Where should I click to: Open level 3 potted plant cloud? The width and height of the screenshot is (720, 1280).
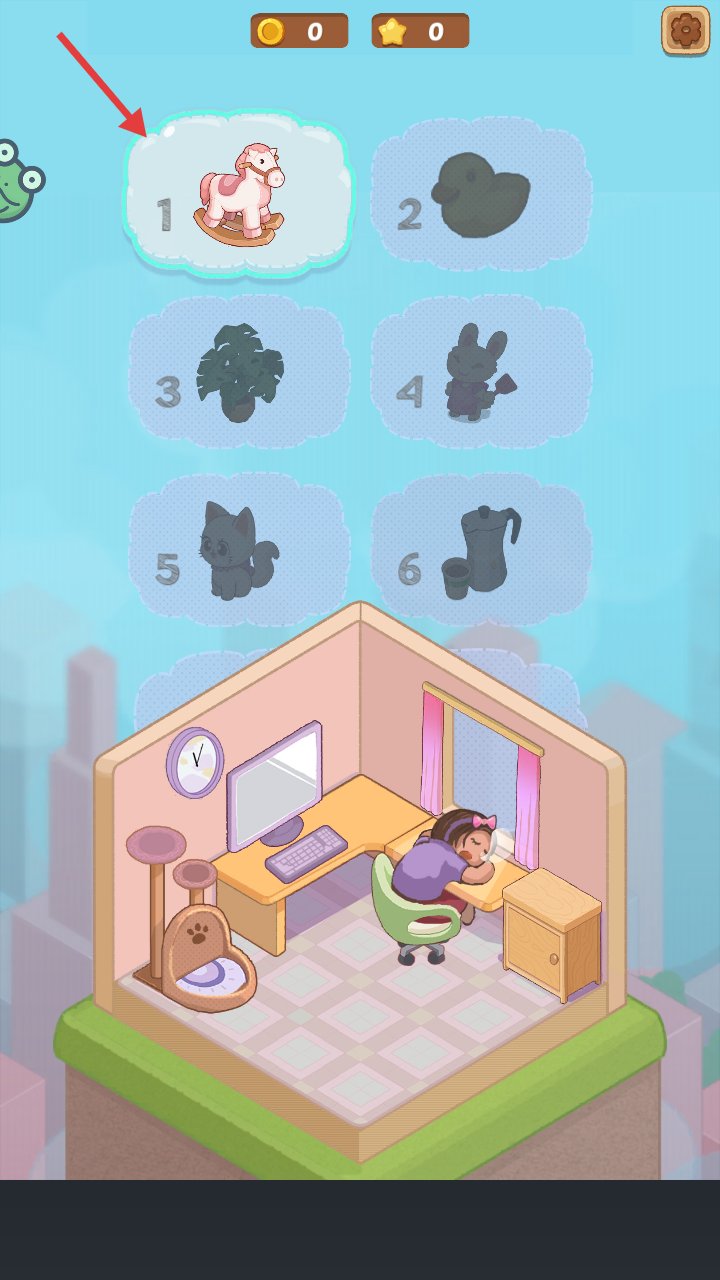pos(239,372)
